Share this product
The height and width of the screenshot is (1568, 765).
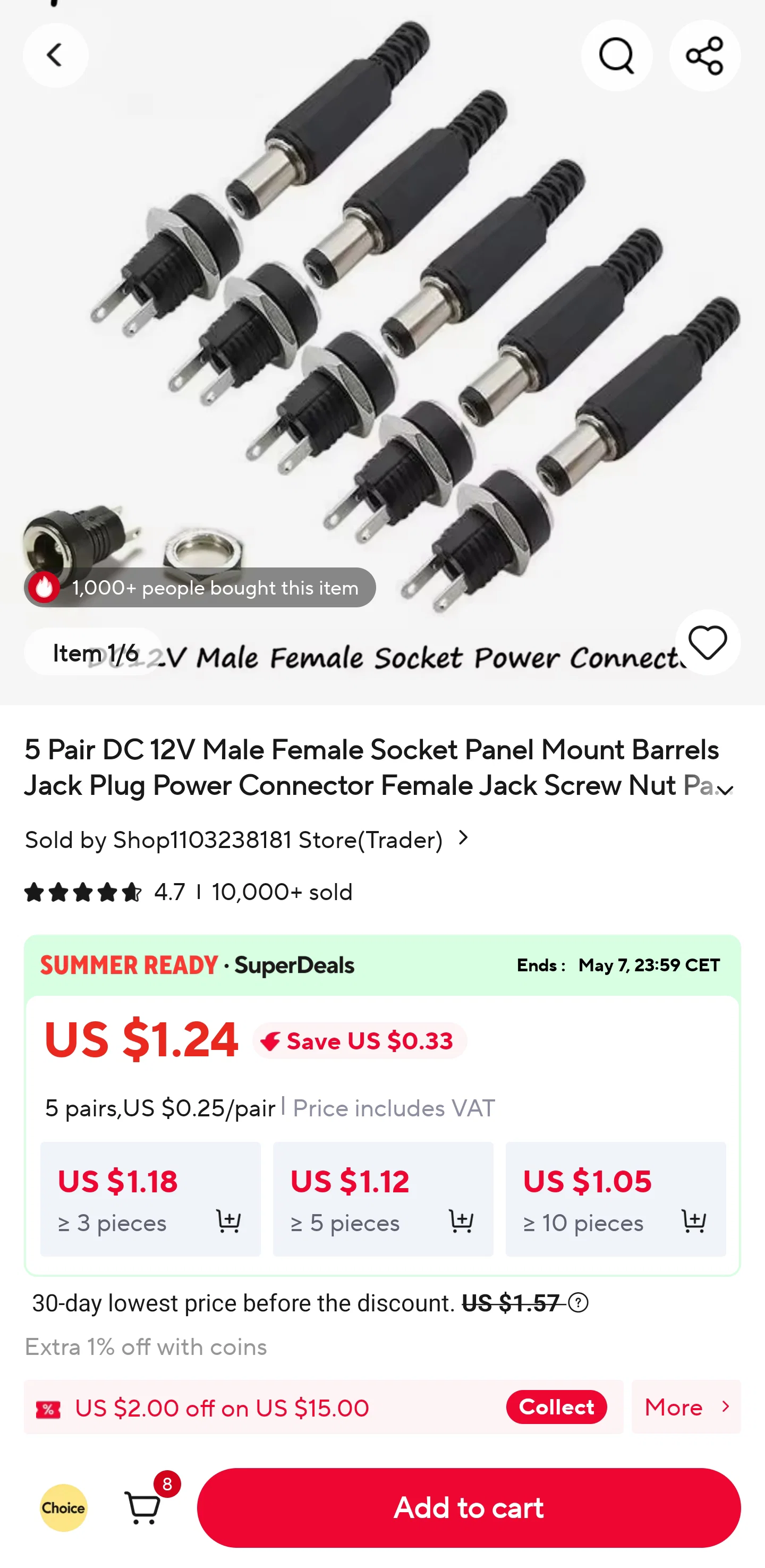pos(704,55)
